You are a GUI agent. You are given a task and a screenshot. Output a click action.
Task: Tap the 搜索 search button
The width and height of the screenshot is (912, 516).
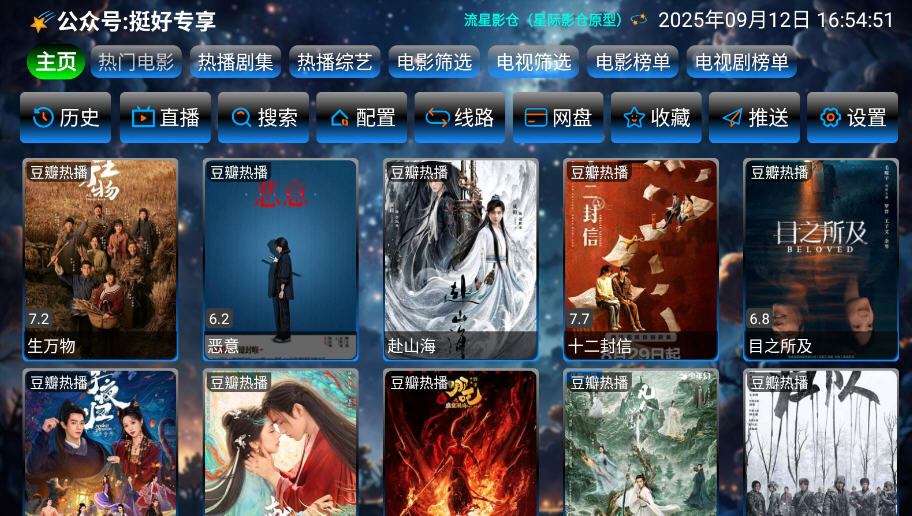[264, 118]
